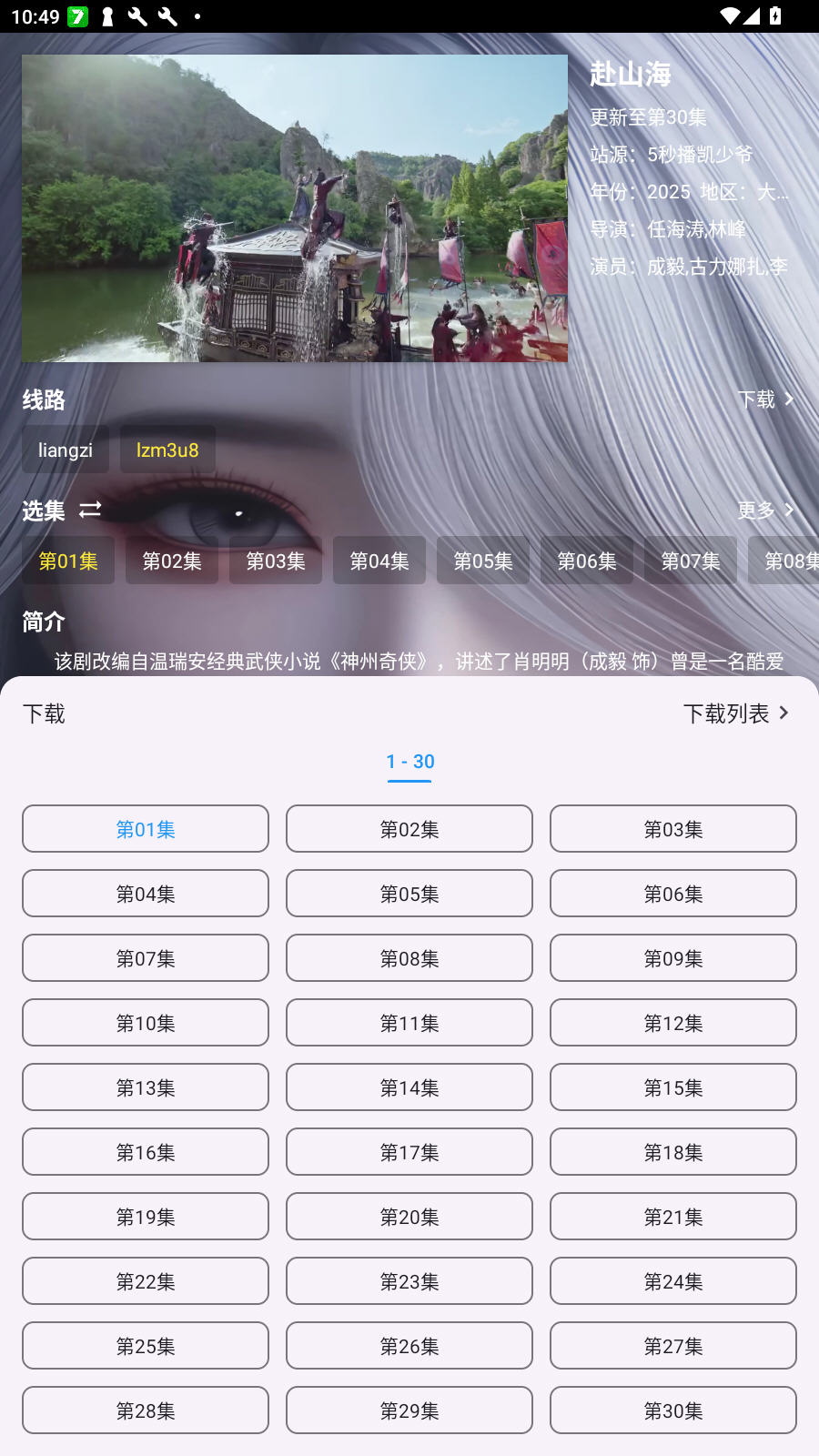Play 第03集 from the episode row
The image size is (819, 1456).
tap(276, 561)
